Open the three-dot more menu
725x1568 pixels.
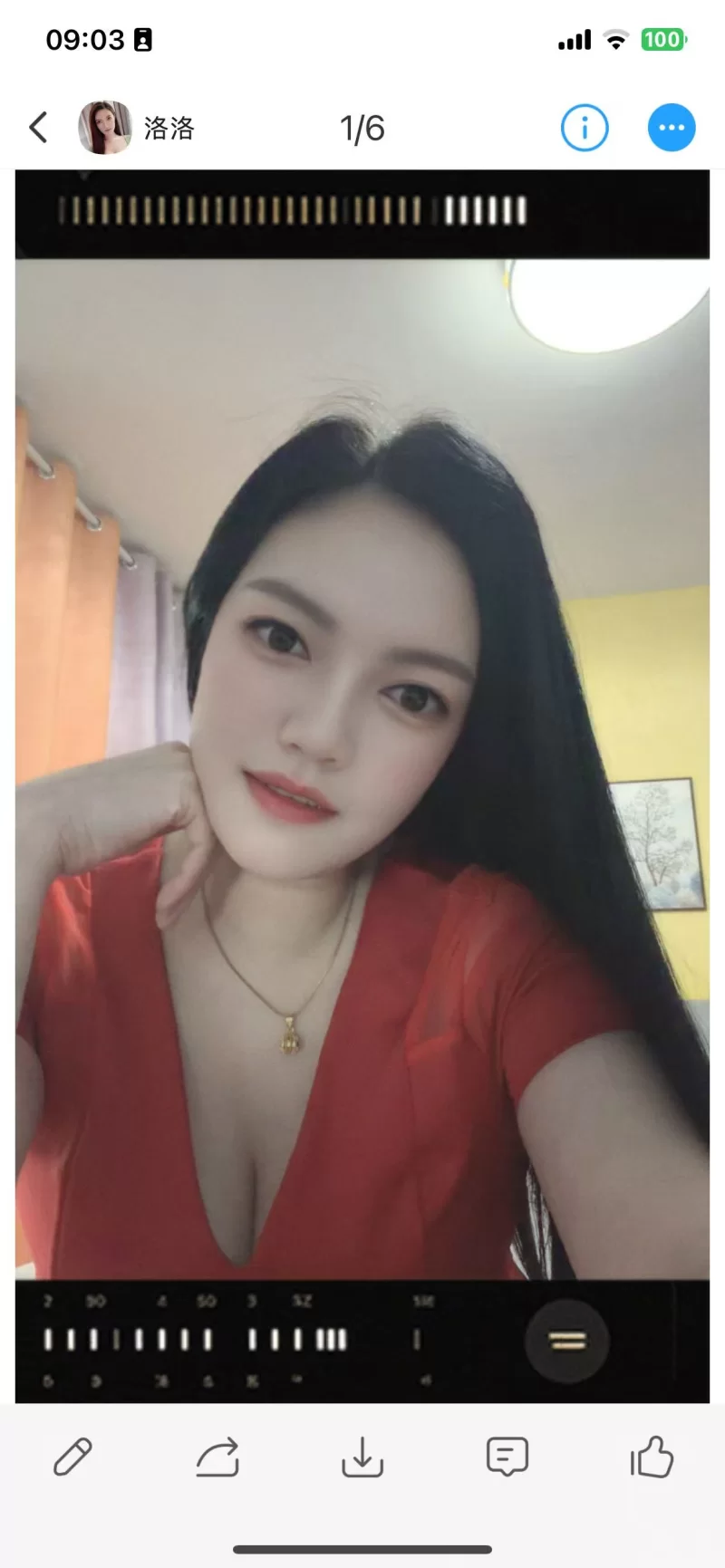(672, 128)
